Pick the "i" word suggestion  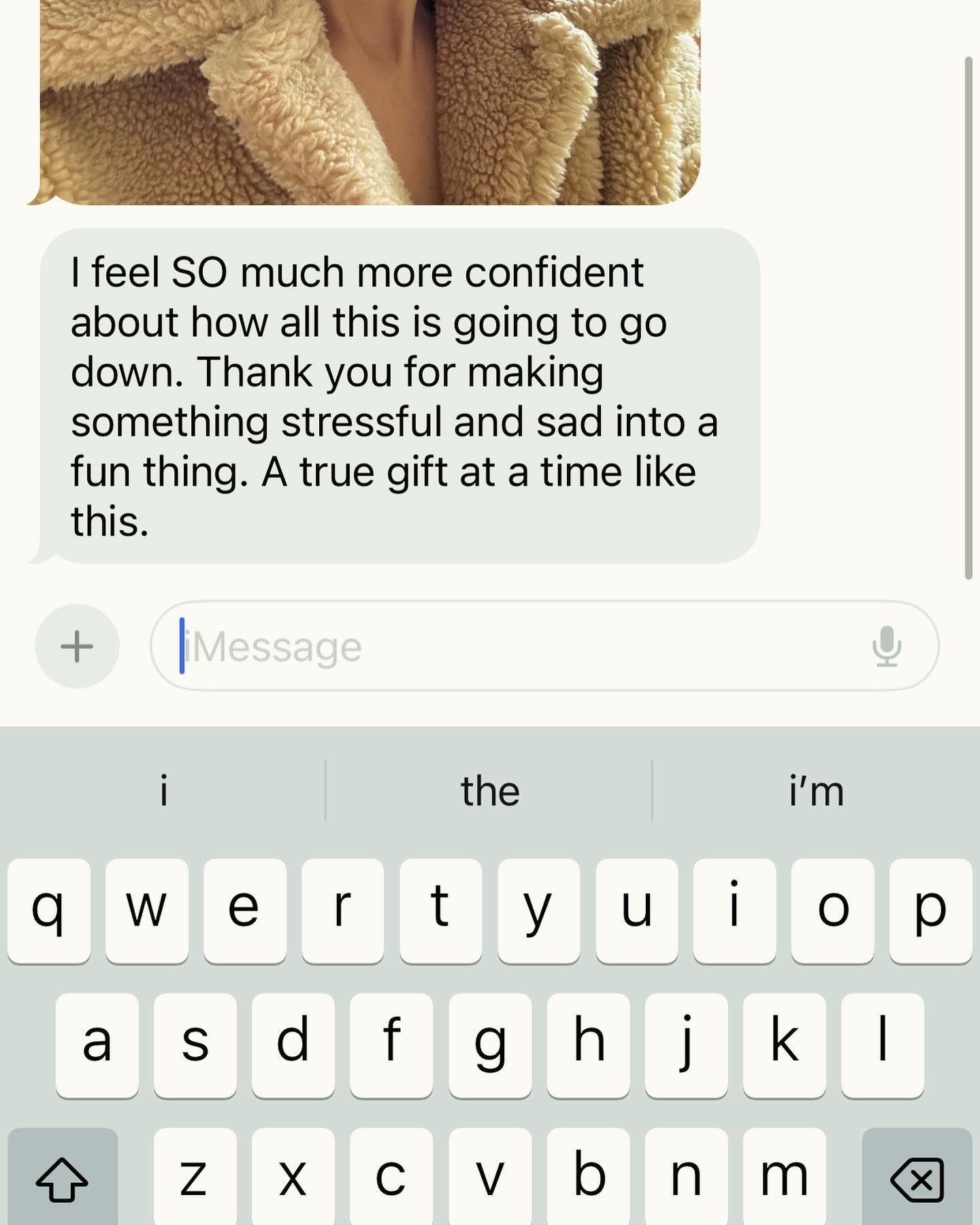point(163,791)
